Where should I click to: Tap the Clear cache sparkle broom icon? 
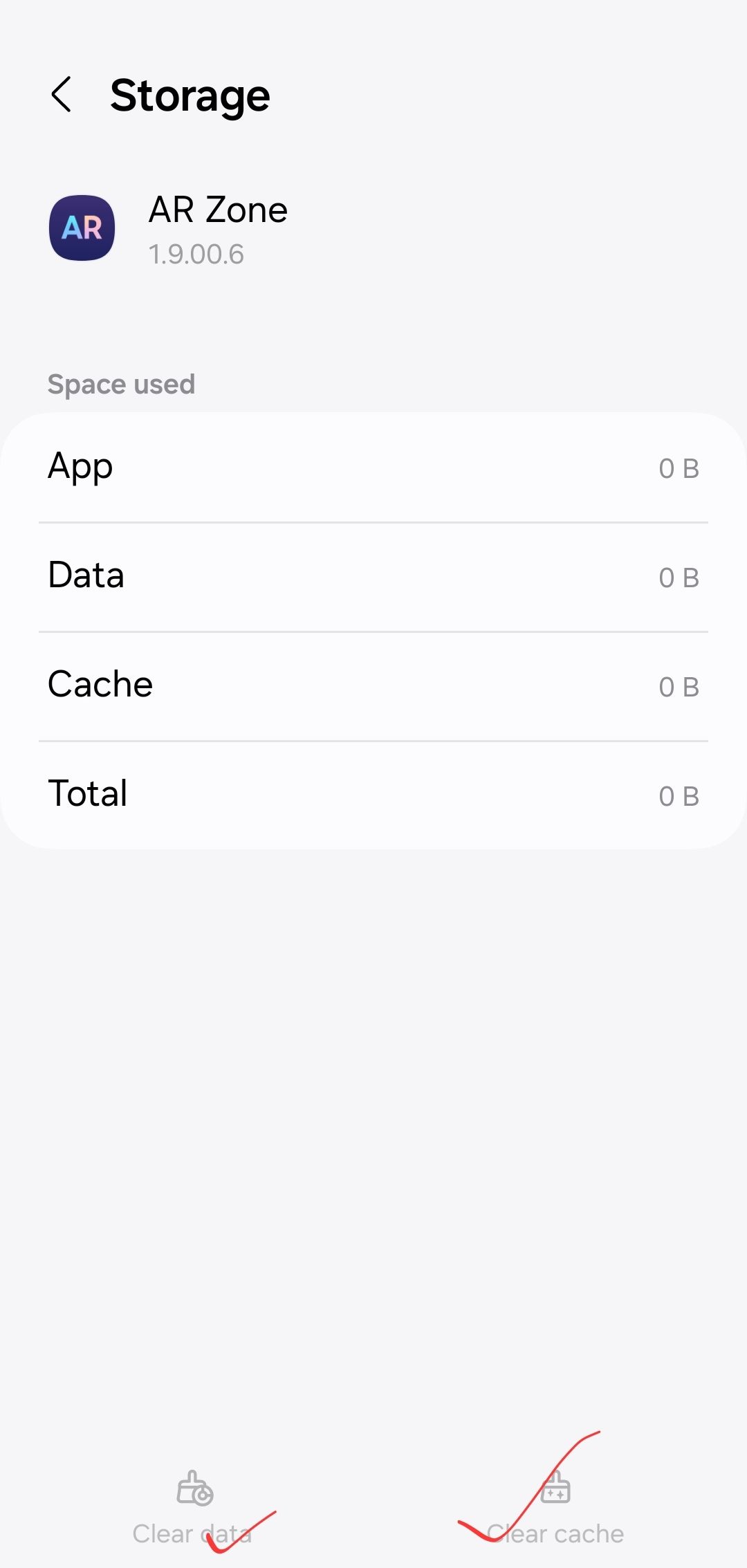[555, 1488]
